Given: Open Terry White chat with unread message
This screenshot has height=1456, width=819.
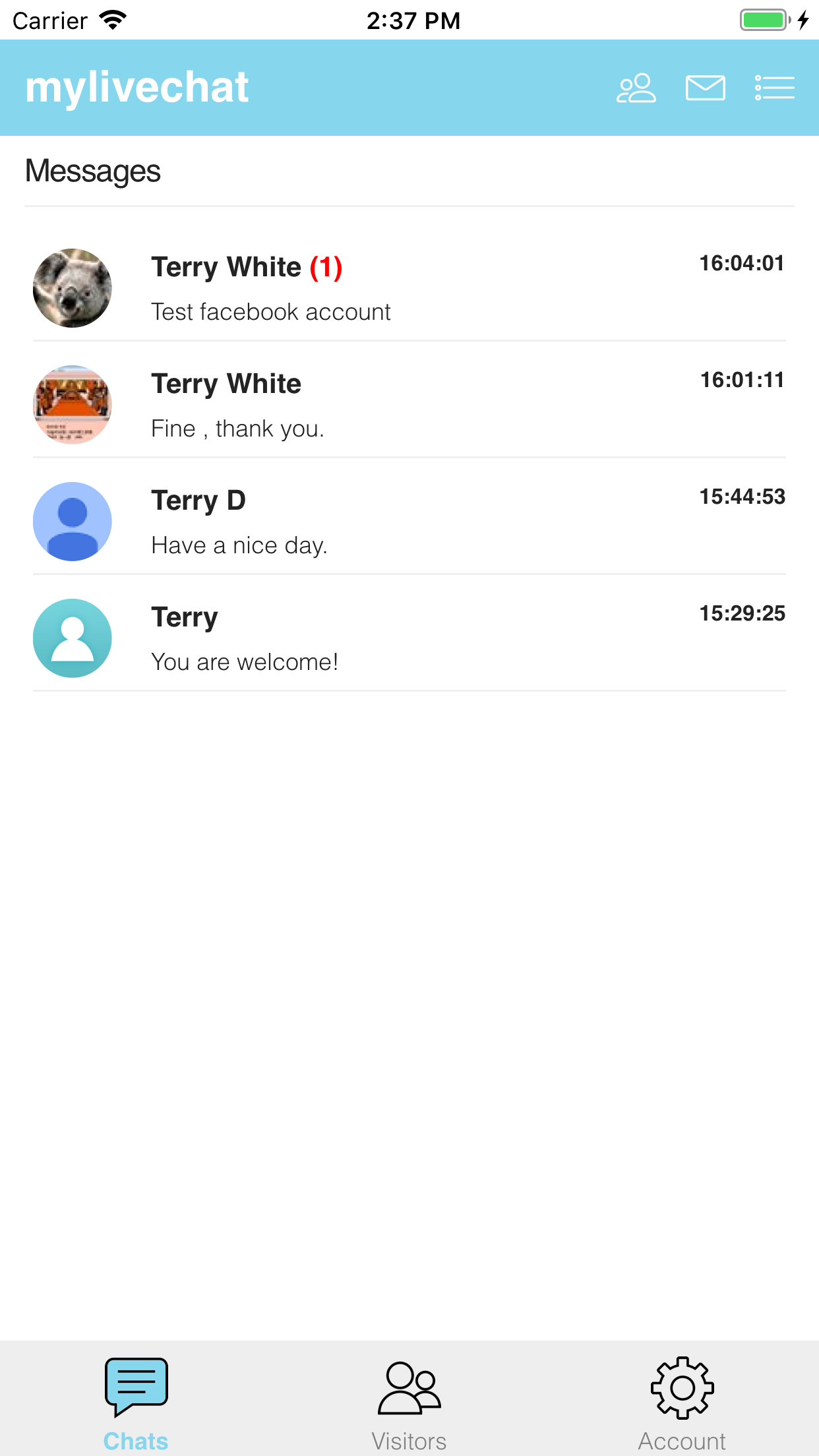Looking at the screenshot, I should click(409, 288).
